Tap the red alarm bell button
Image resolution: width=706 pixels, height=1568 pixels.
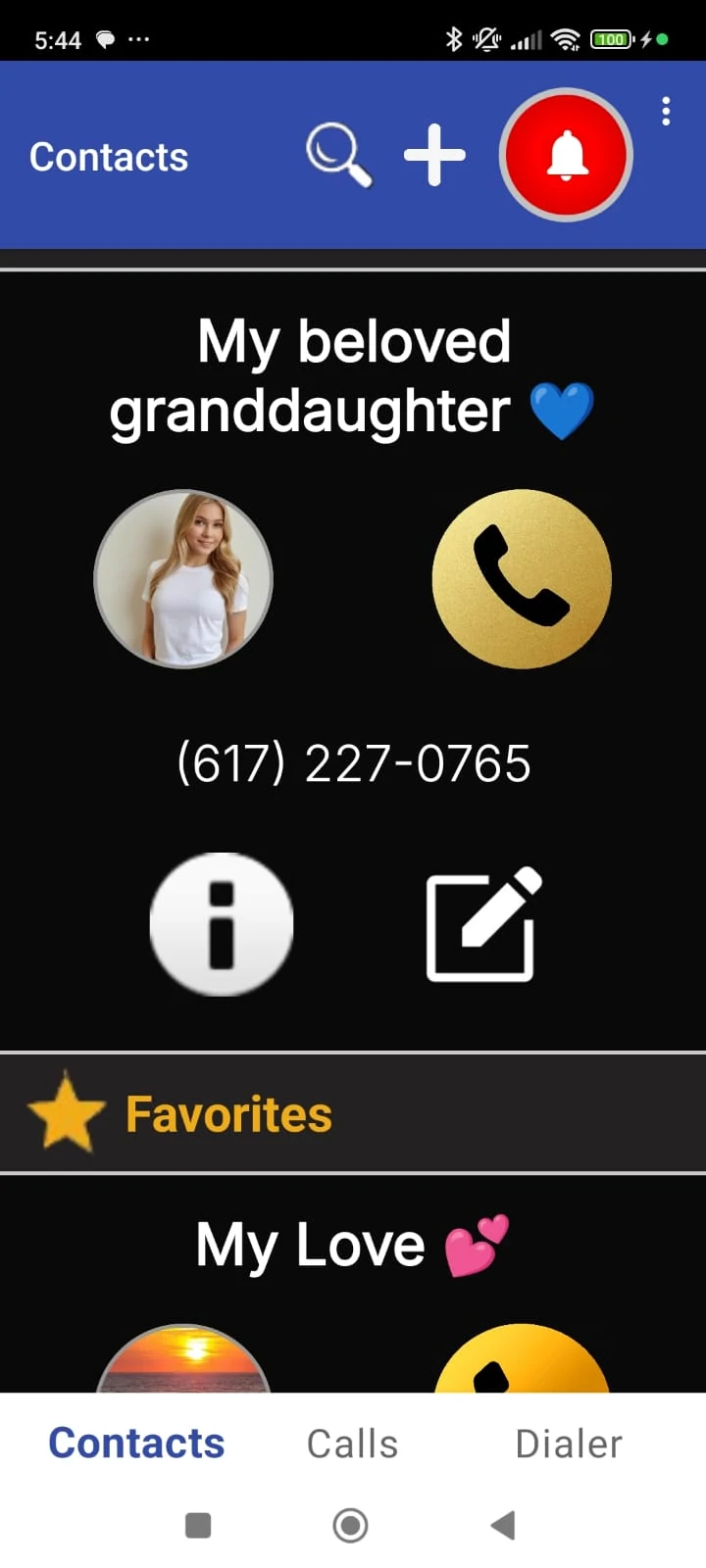coord(566,155)
